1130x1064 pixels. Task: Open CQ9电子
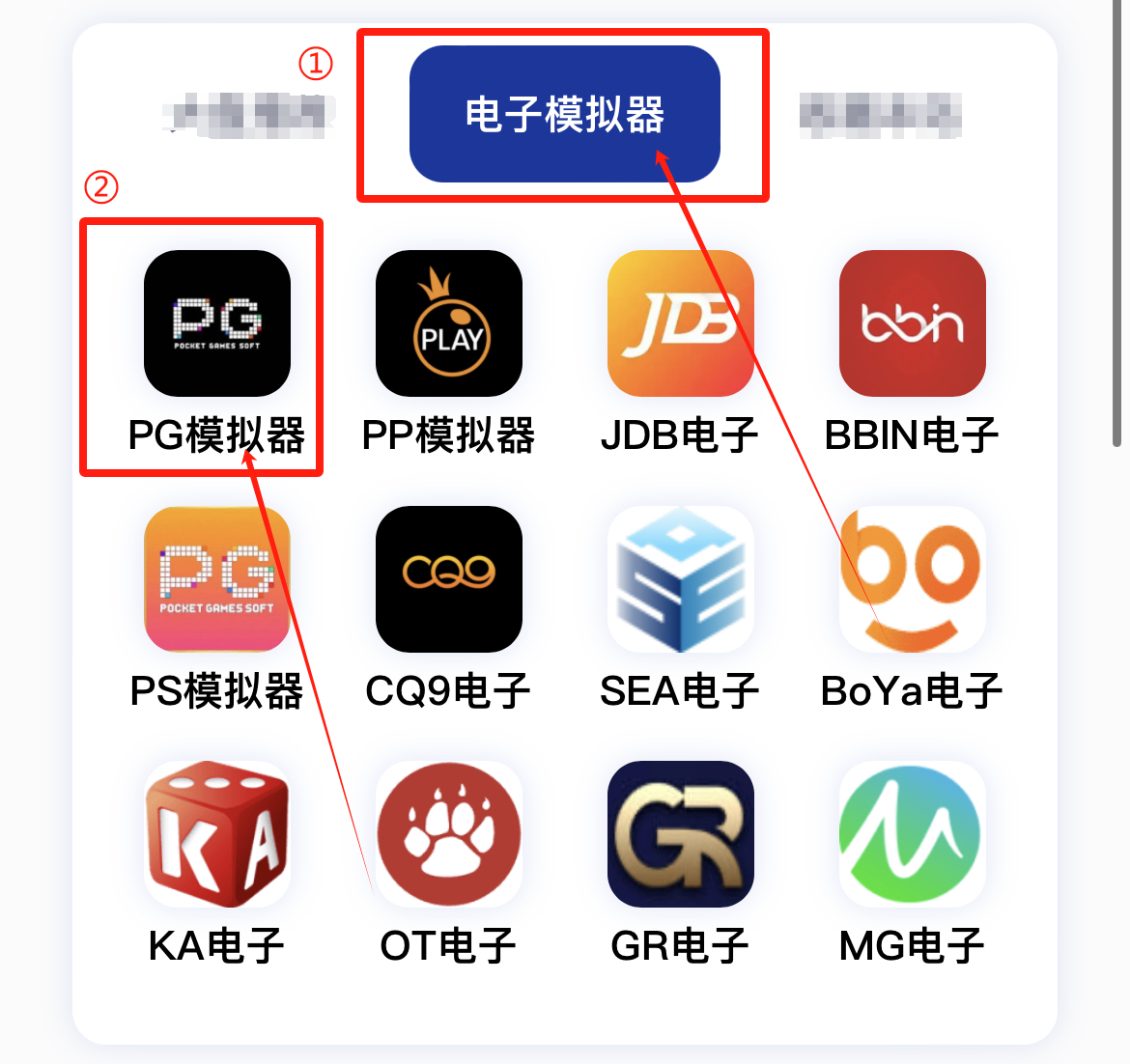click(449, 579)
